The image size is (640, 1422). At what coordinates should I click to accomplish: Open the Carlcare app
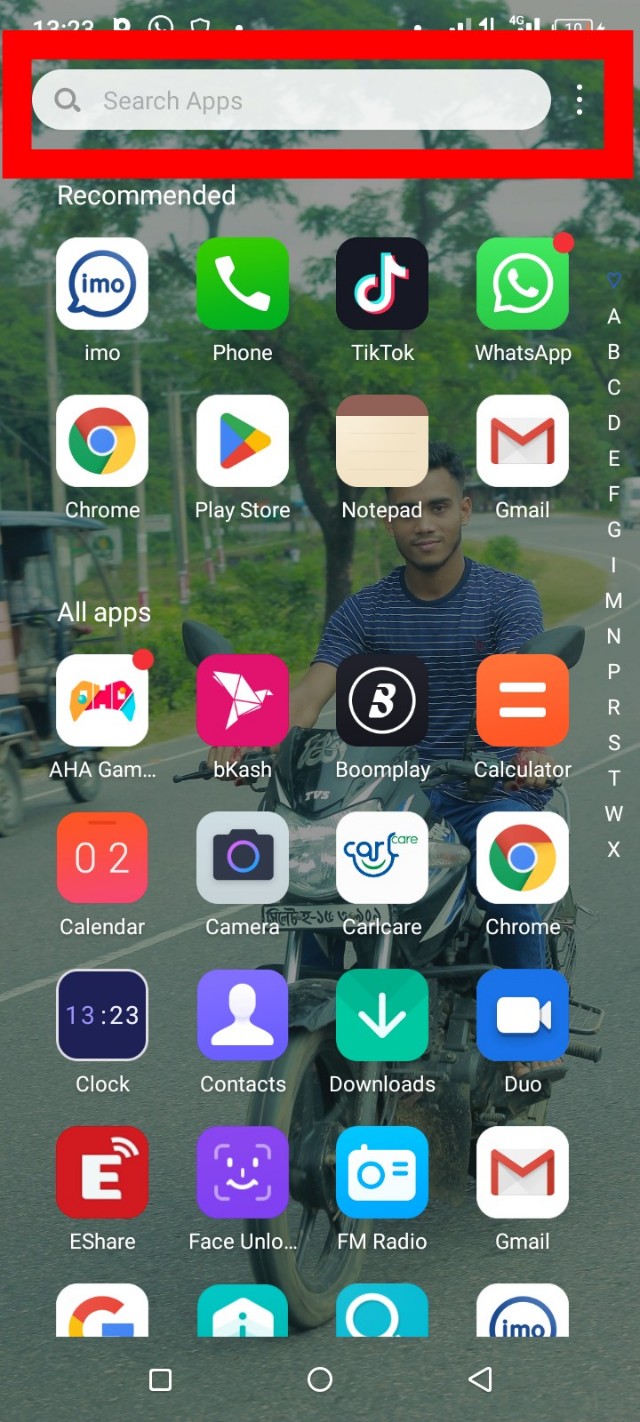382,858
